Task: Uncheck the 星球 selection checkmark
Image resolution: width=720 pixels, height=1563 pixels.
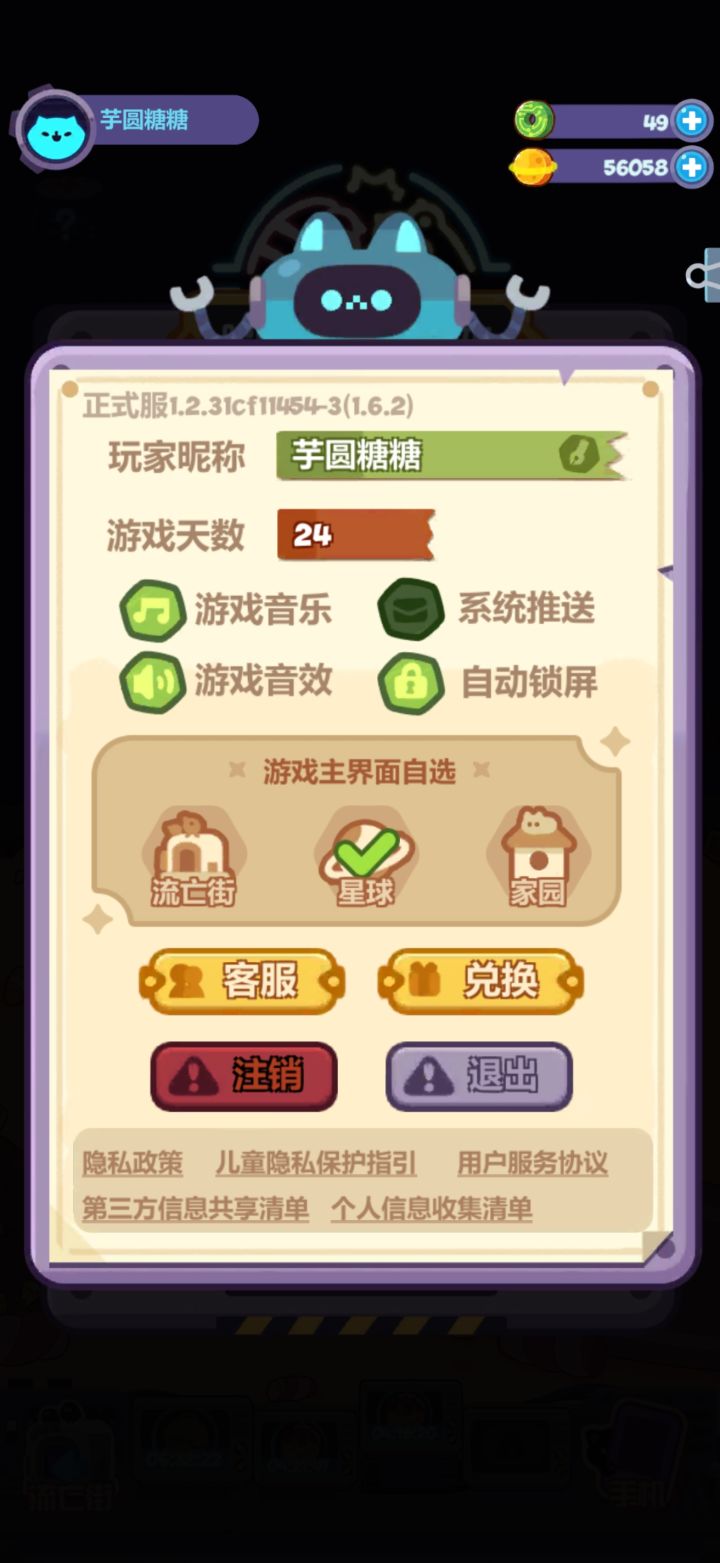Action: [x=362, y=850]
